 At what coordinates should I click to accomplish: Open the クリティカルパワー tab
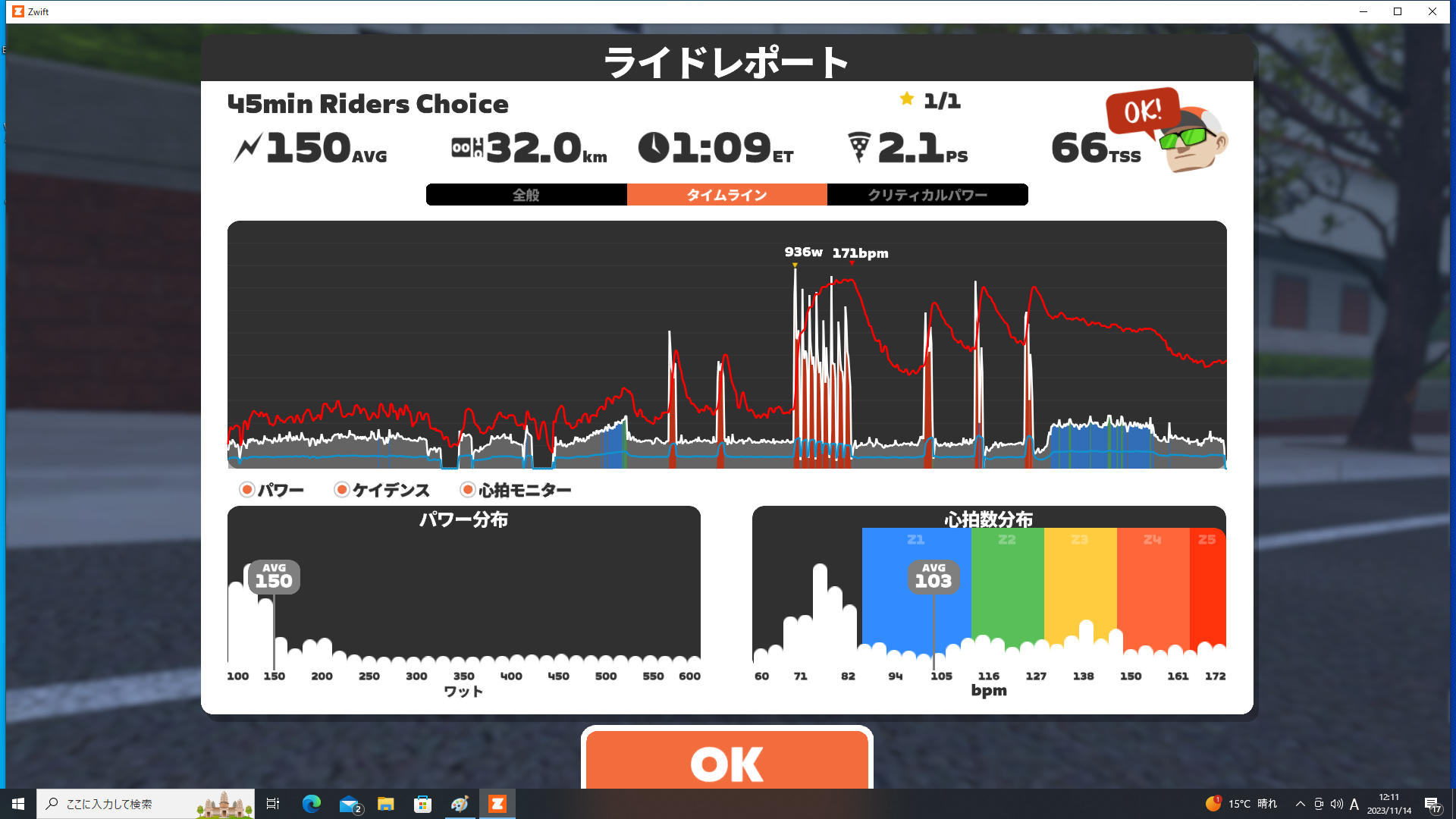point(927,195)
